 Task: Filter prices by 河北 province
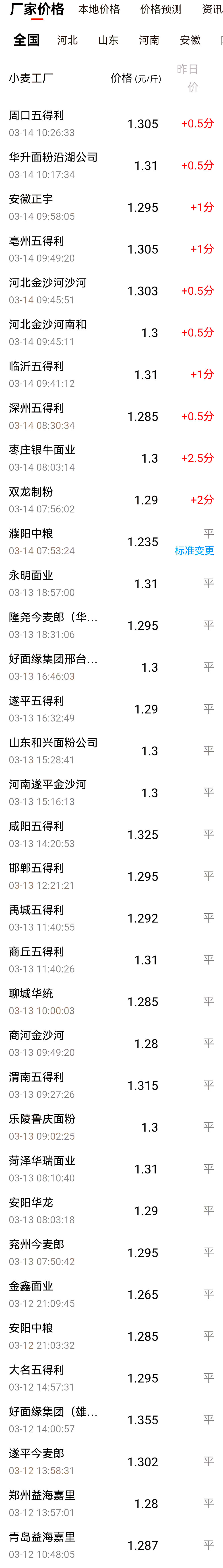coord(67,40)
